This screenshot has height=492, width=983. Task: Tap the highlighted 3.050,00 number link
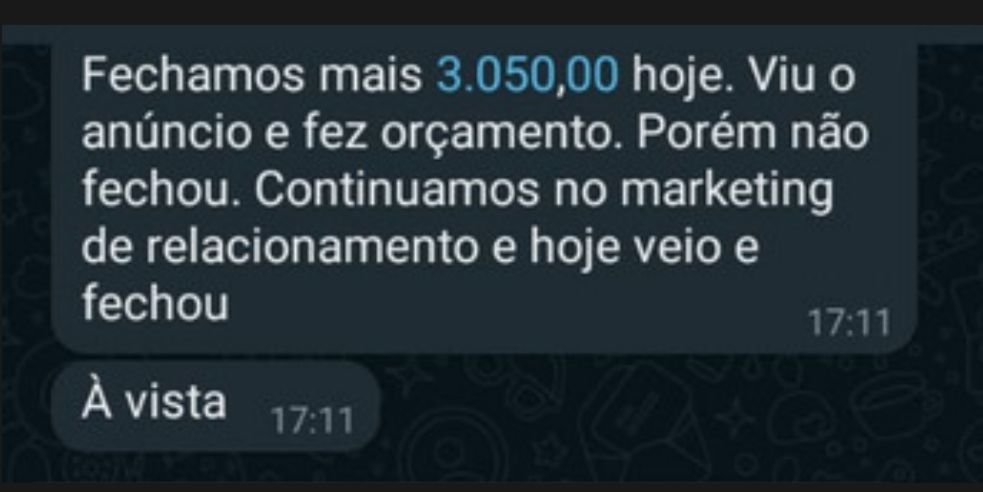click(528, 78)
